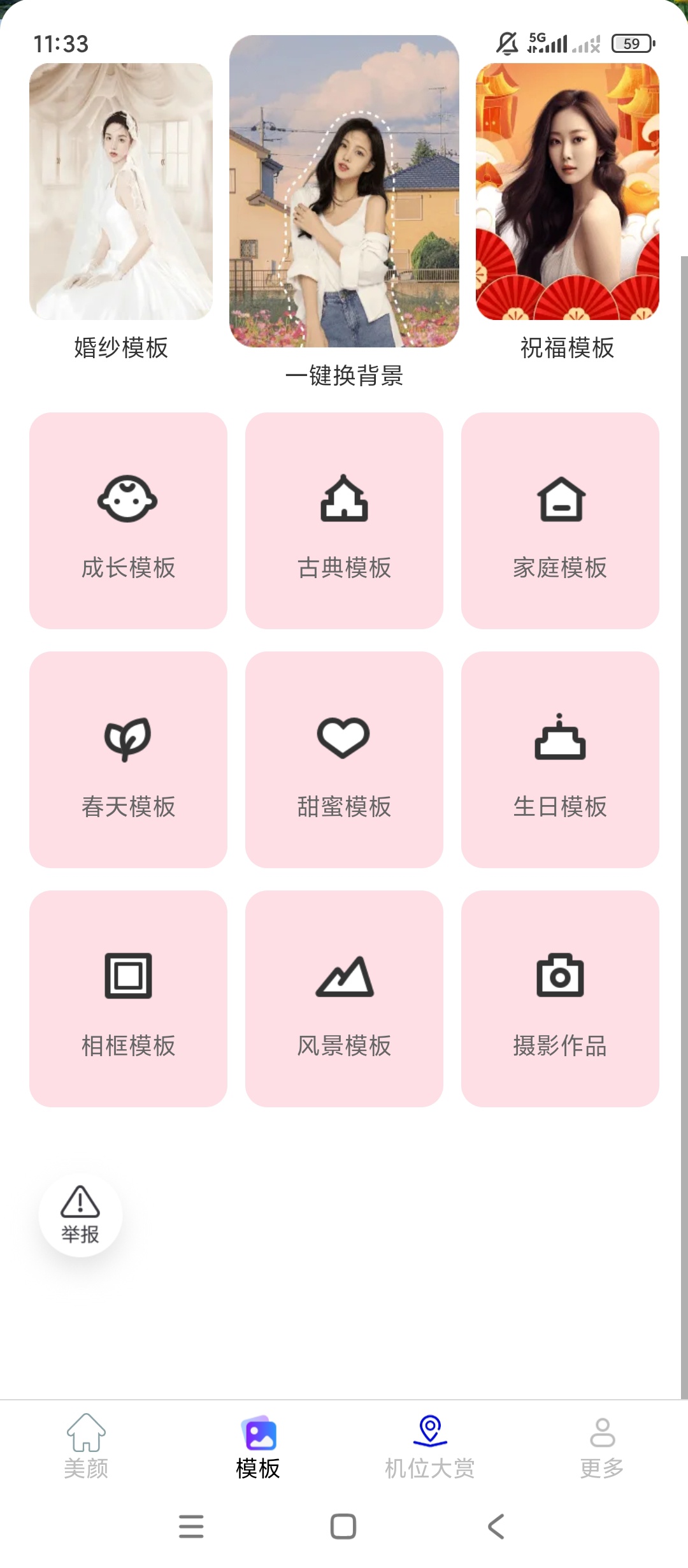Open 春天模板 spring templates
This screenshot has height=1568, width=688.
point(128,760)
